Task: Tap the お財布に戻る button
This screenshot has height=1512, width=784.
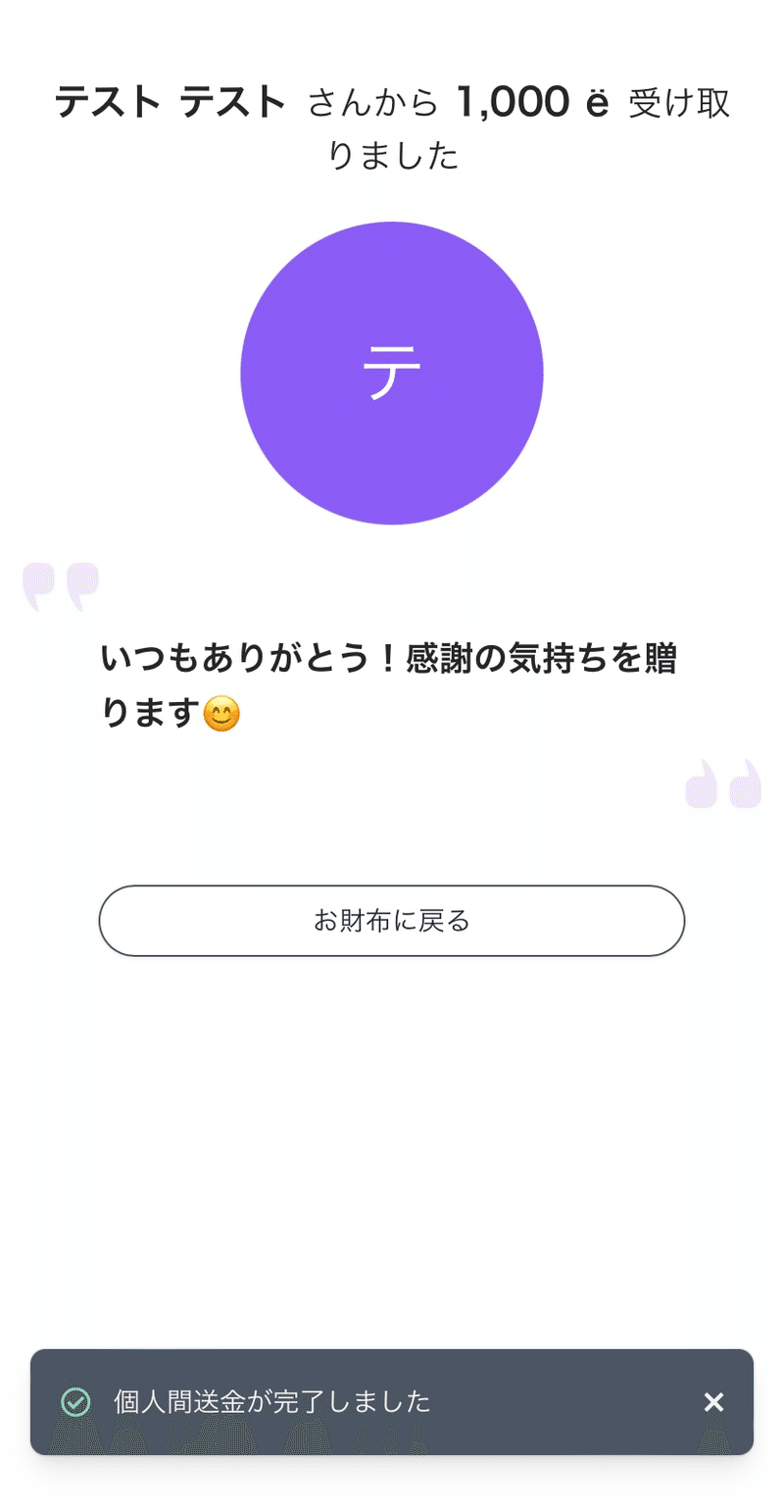Action: [392, 921]
